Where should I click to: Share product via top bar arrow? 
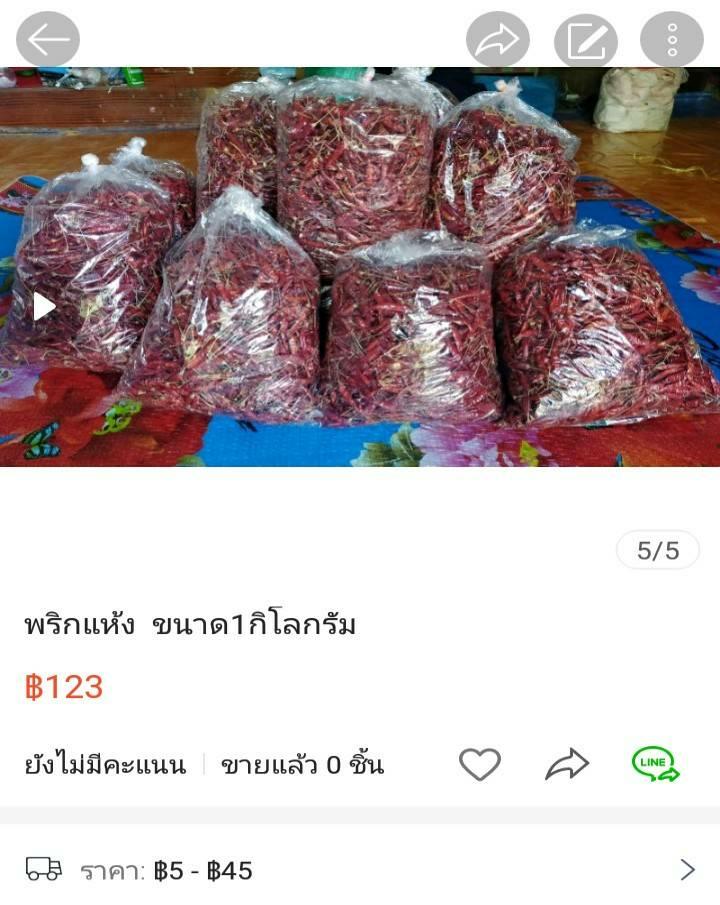pos(497,40)
